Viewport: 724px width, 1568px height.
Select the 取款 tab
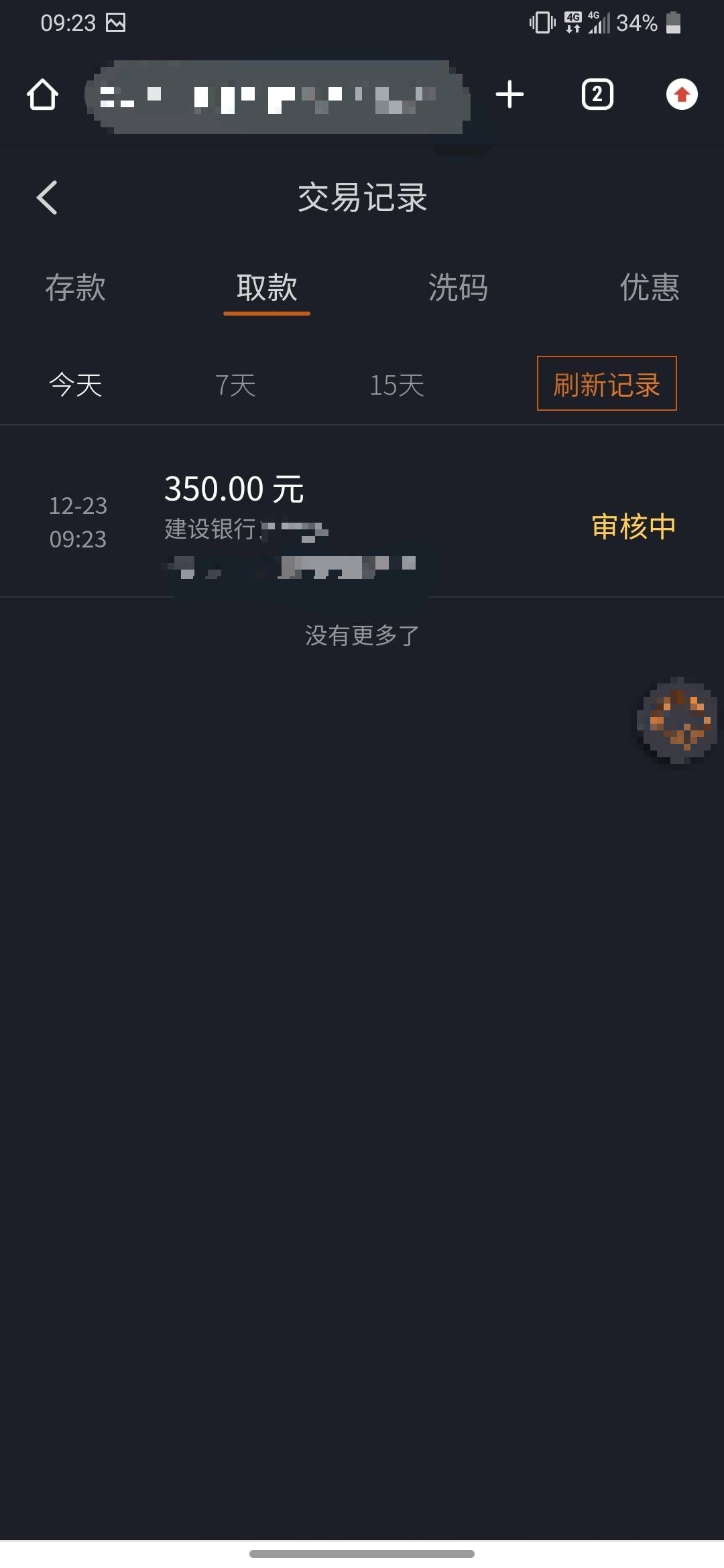[267, 288]
